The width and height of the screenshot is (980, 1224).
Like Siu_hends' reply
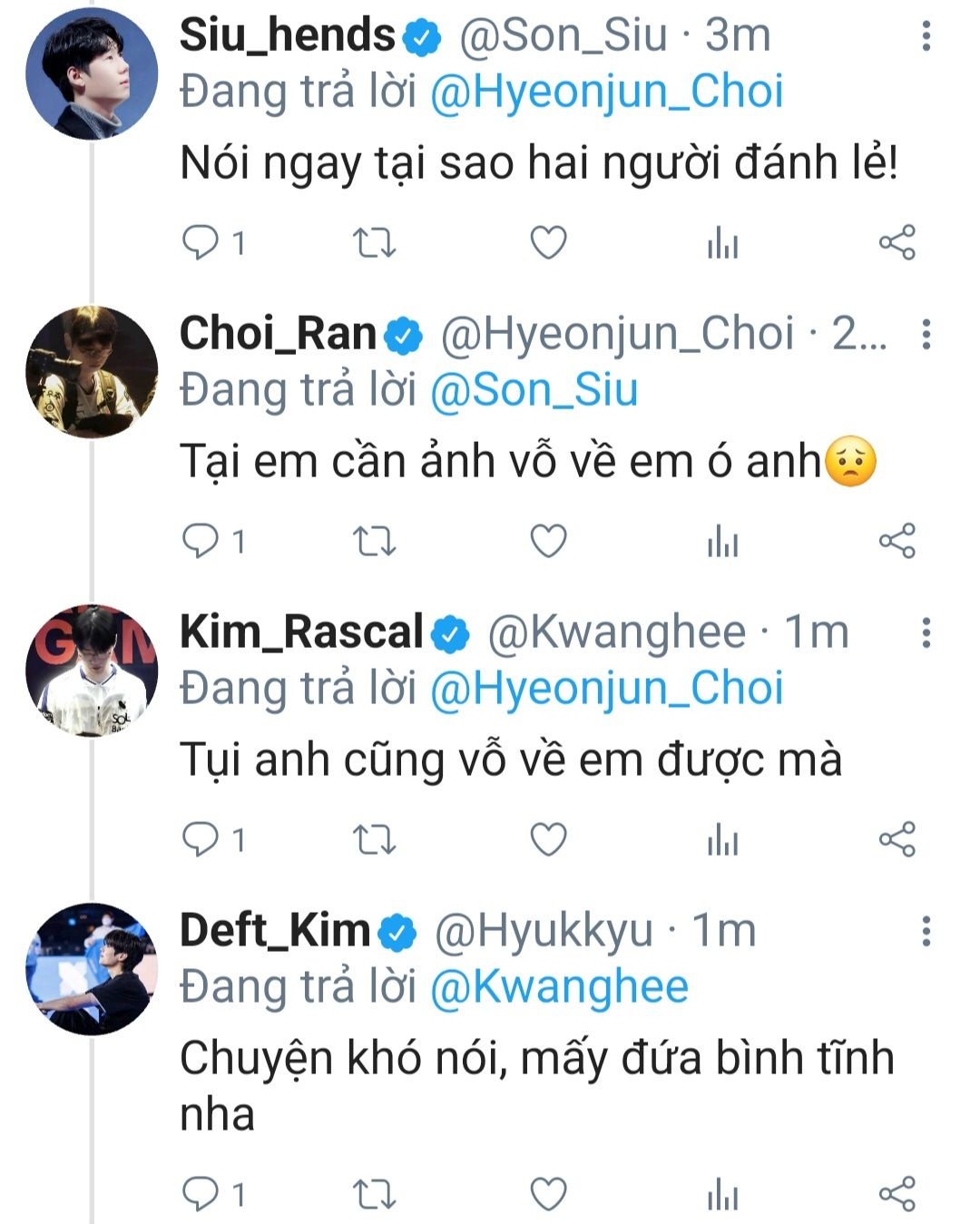548,242
